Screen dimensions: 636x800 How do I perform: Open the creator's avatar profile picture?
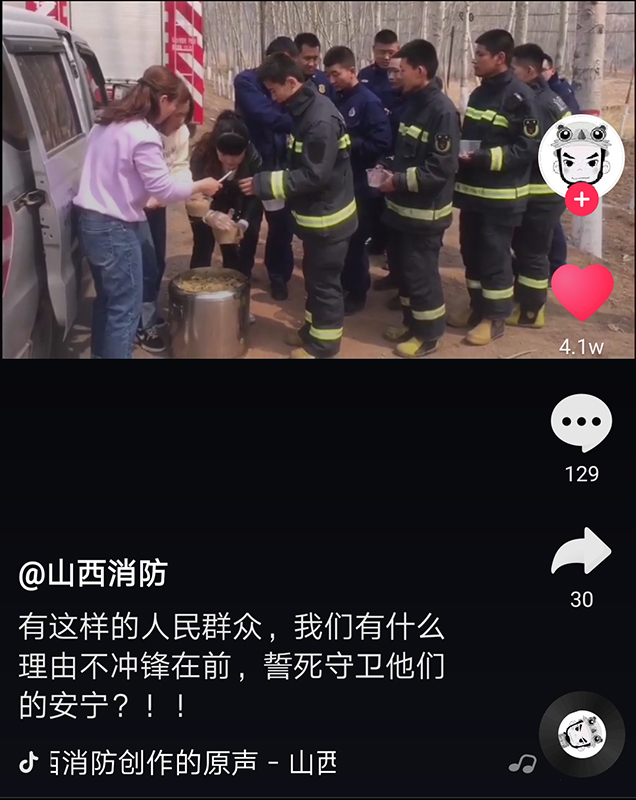[581, 155]
